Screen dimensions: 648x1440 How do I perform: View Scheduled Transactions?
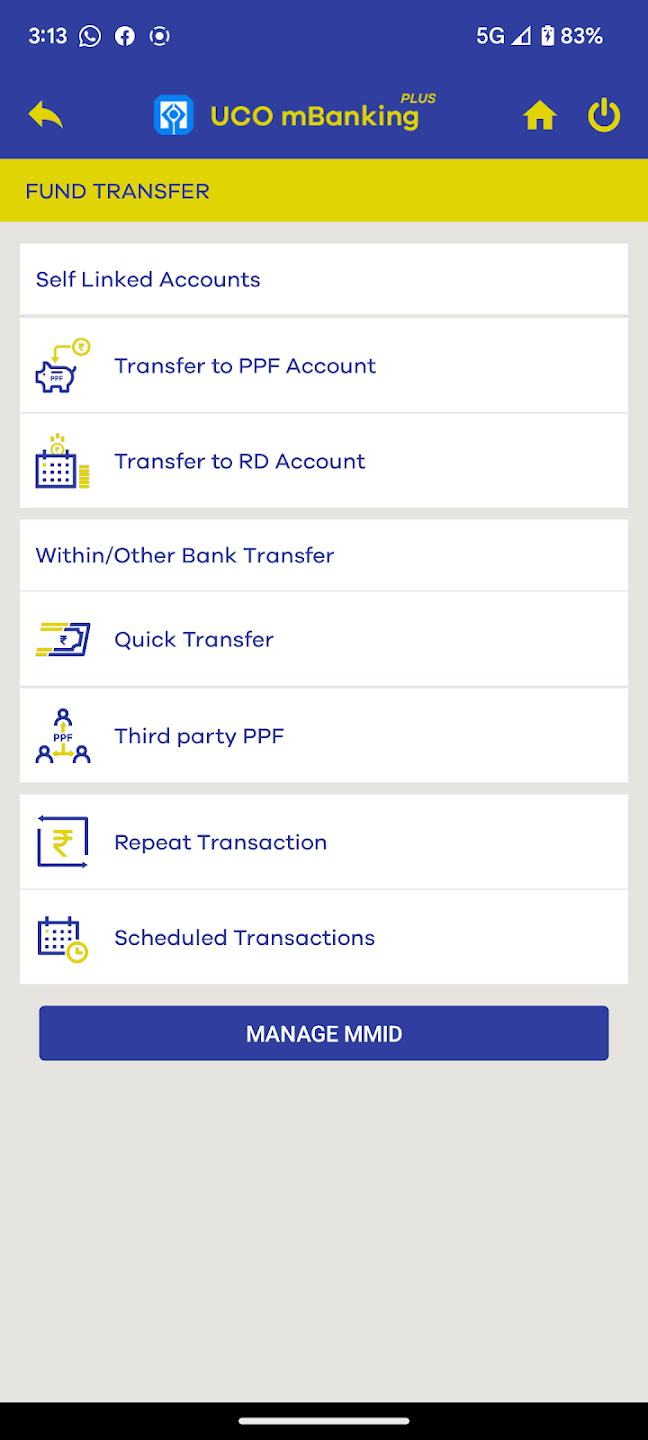(x=244, y=938)
